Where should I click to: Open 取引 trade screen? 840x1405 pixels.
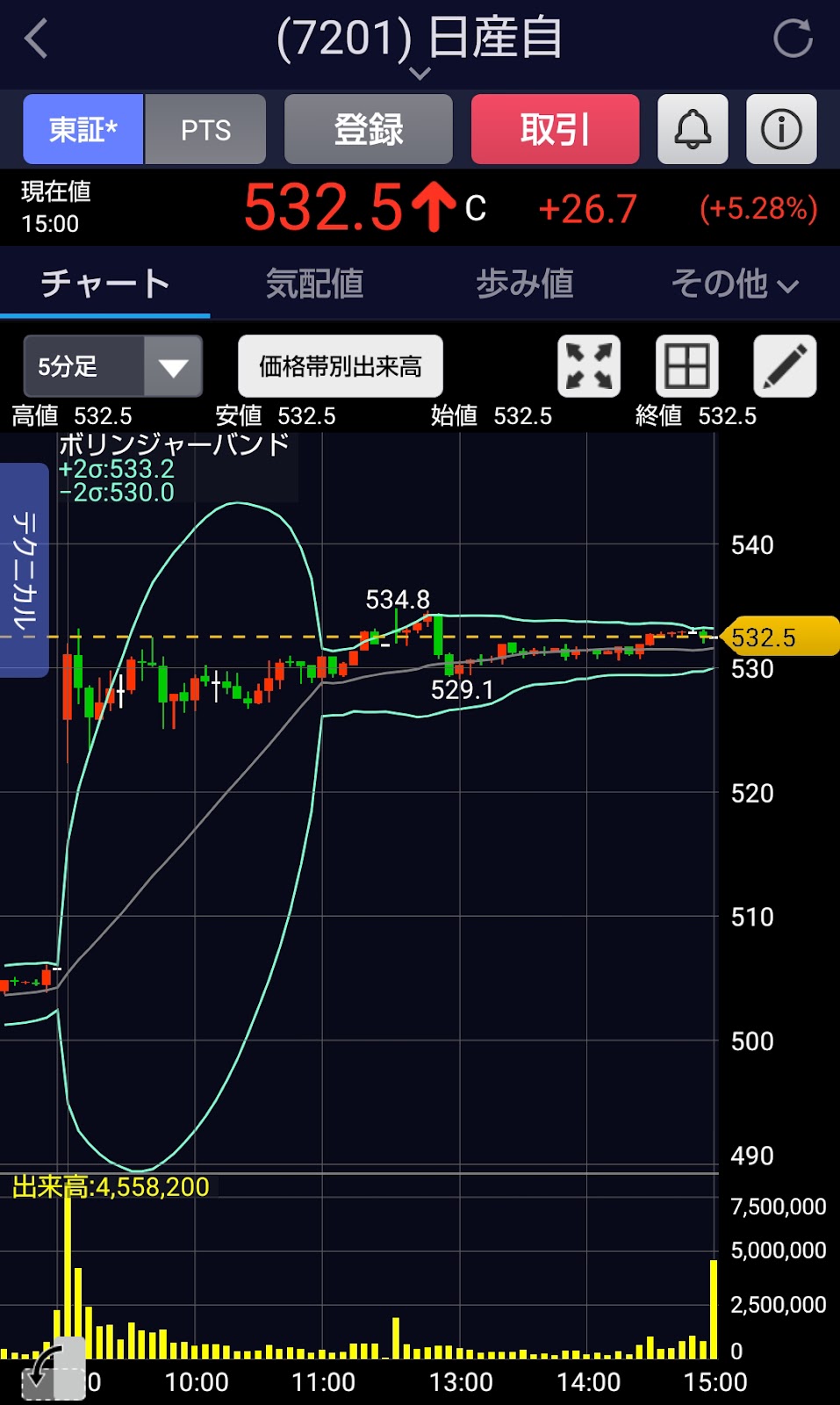(x=555, y=130)
